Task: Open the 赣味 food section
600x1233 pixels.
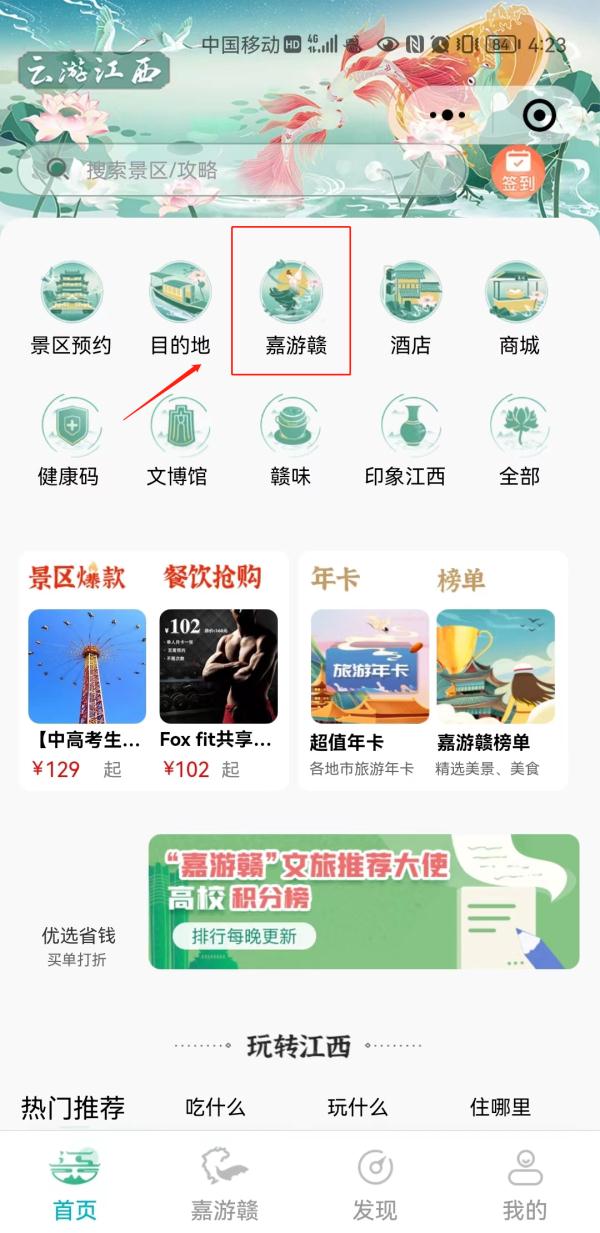Action: (290, 438)
